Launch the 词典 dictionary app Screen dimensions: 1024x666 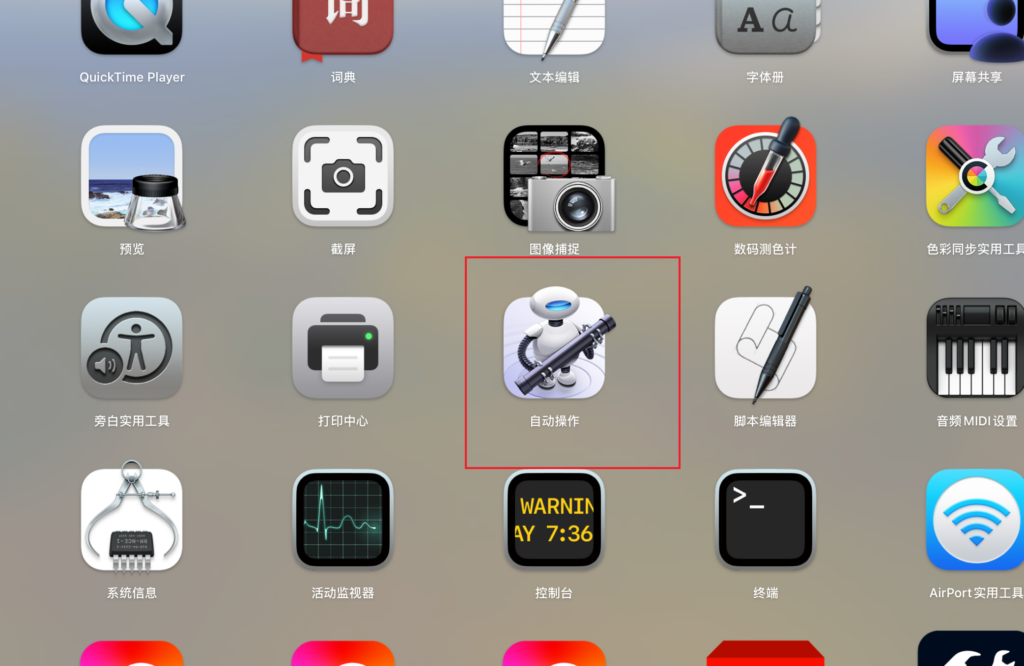[343, 25]
